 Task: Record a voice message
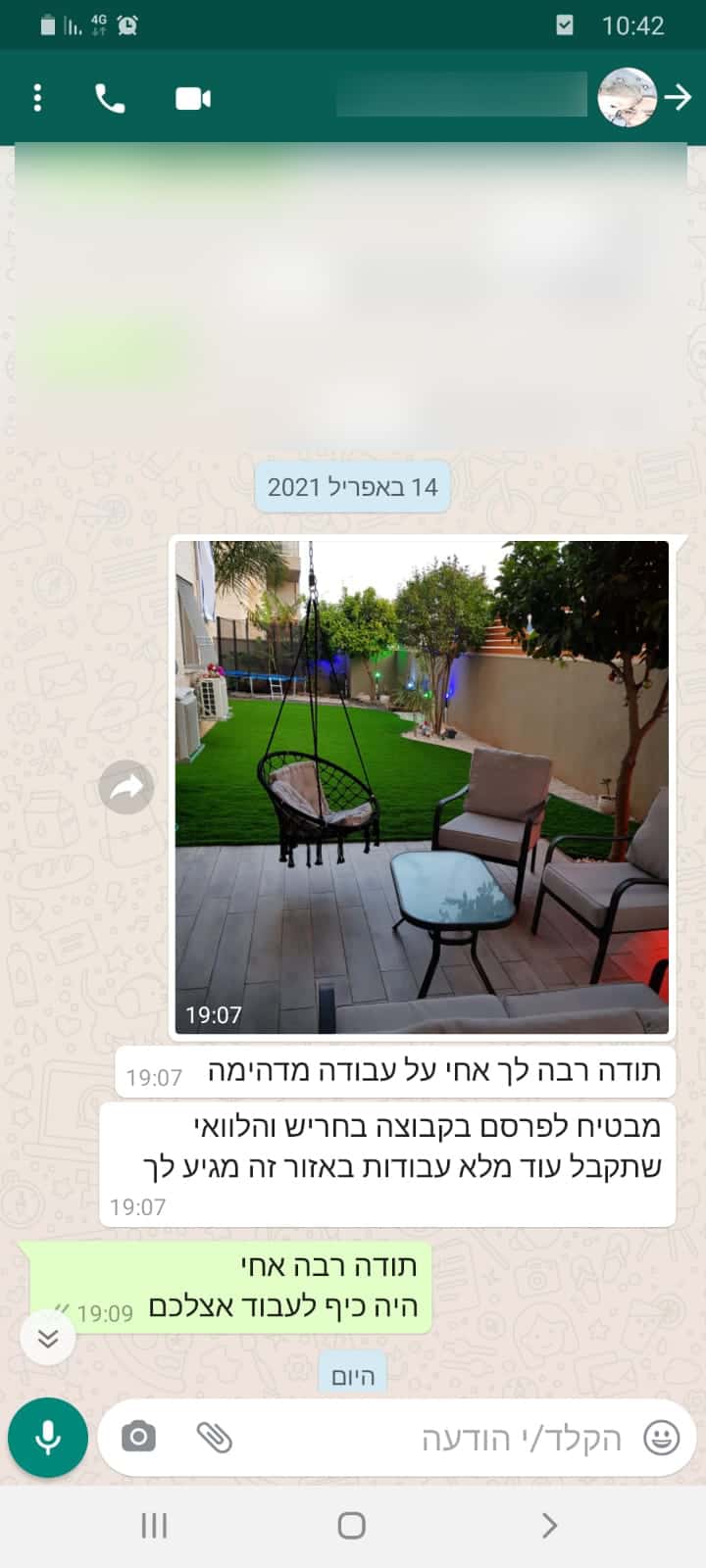pyautogui.click(x=47, y=1438)
